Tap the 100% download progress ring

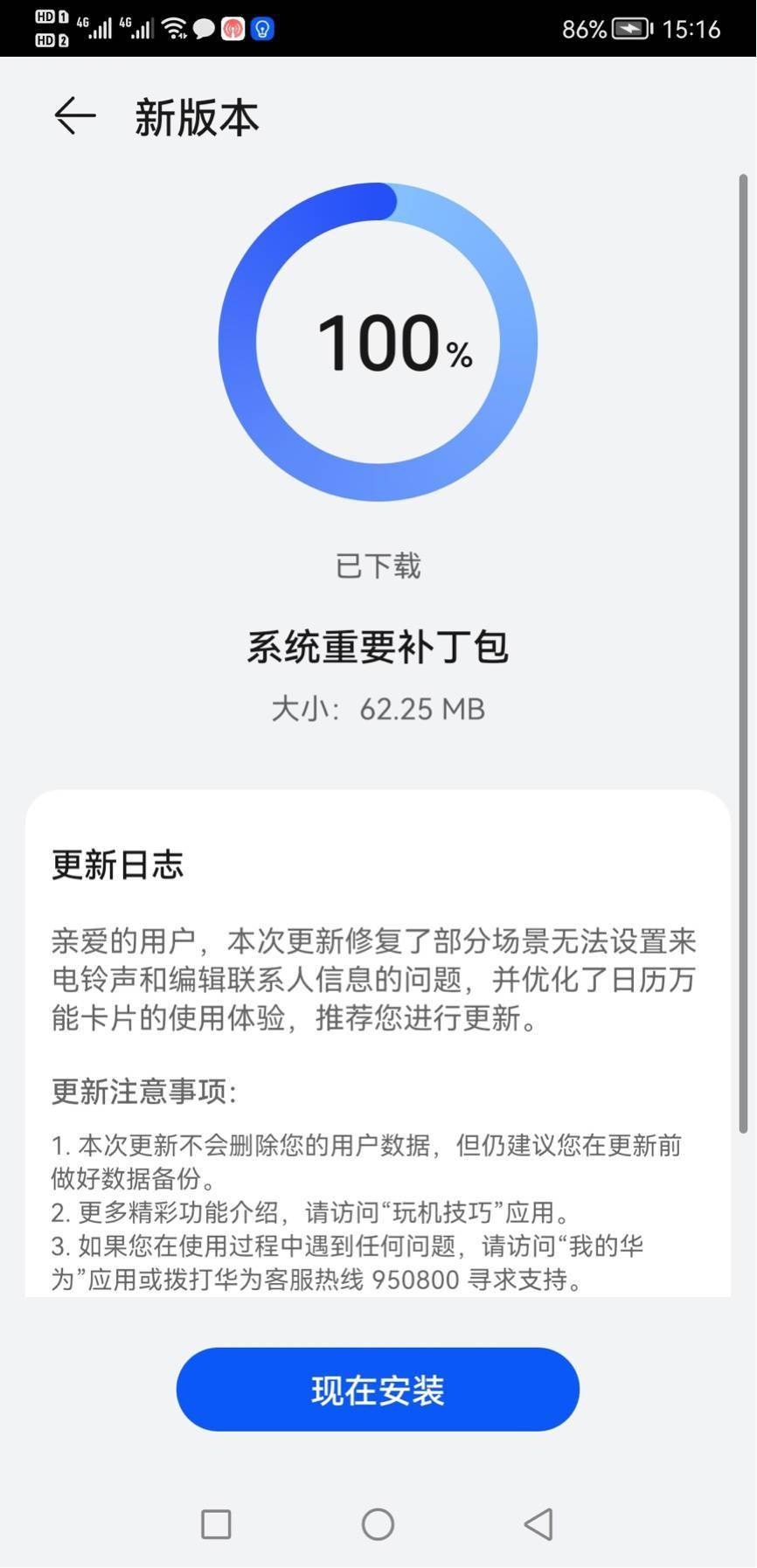point(378,343)
